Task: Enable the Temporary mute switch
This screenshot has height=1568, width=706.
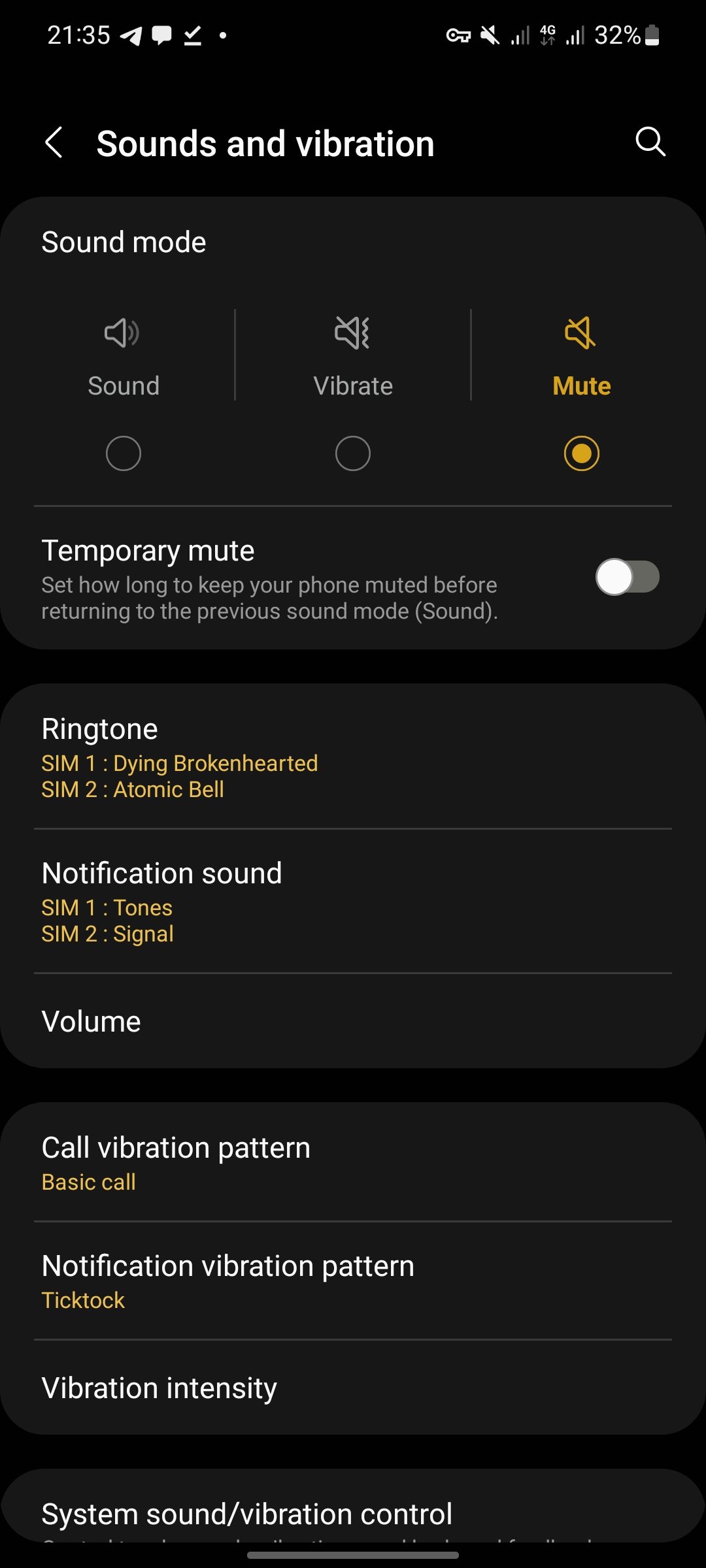Action: (x=626, y=577)
